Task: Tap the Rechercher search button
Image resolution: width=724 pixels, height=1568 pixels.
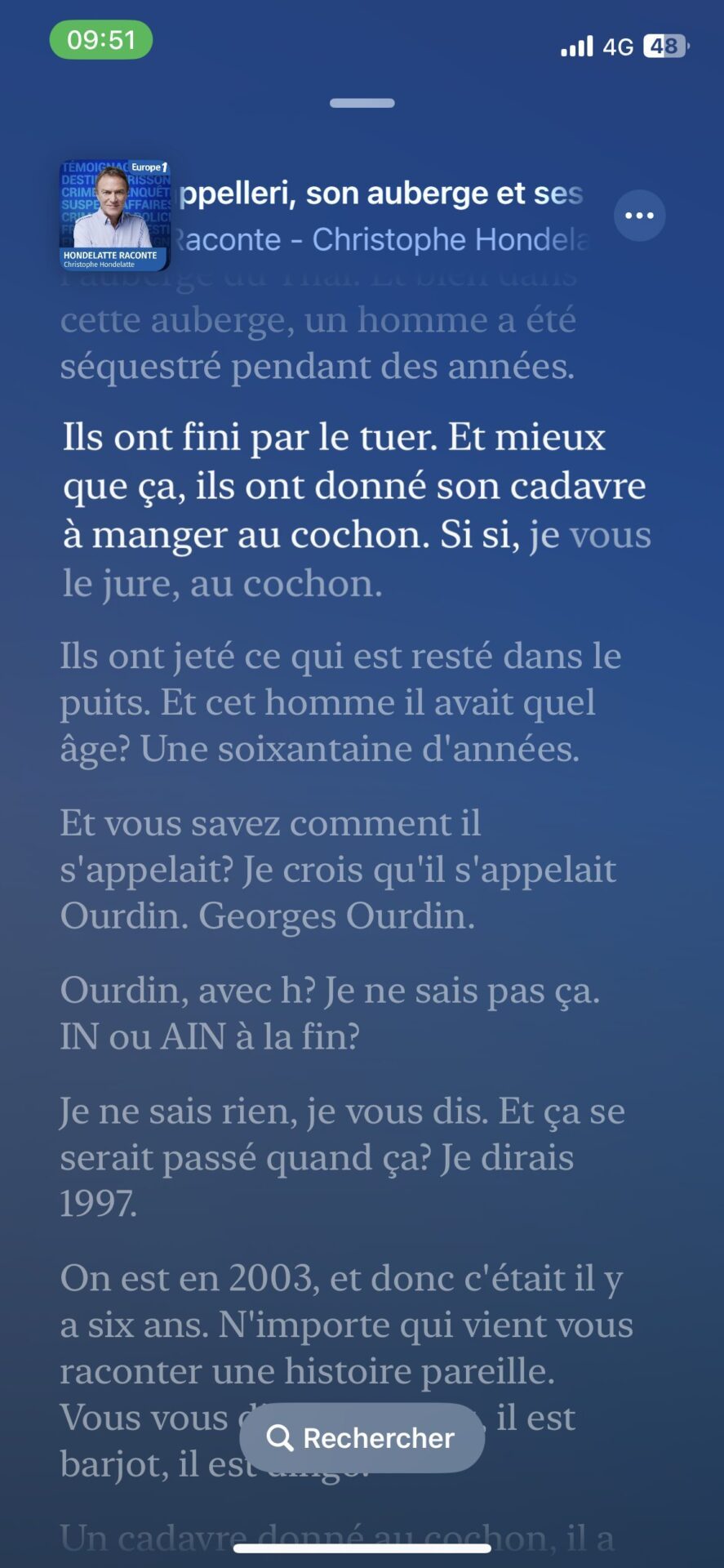Action: pos(362,1438)
